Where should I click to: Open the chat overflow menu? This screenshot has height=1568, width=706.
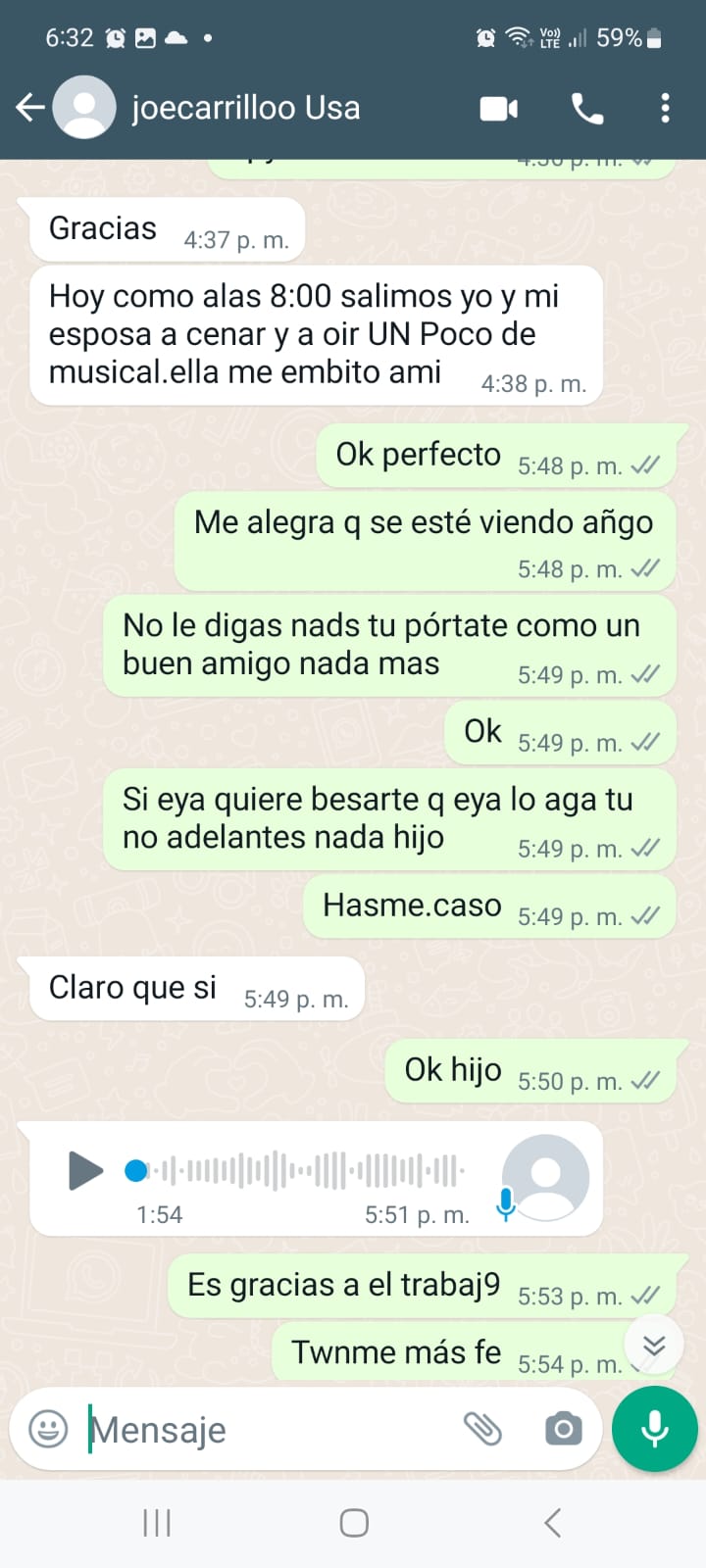click(665, 108)
